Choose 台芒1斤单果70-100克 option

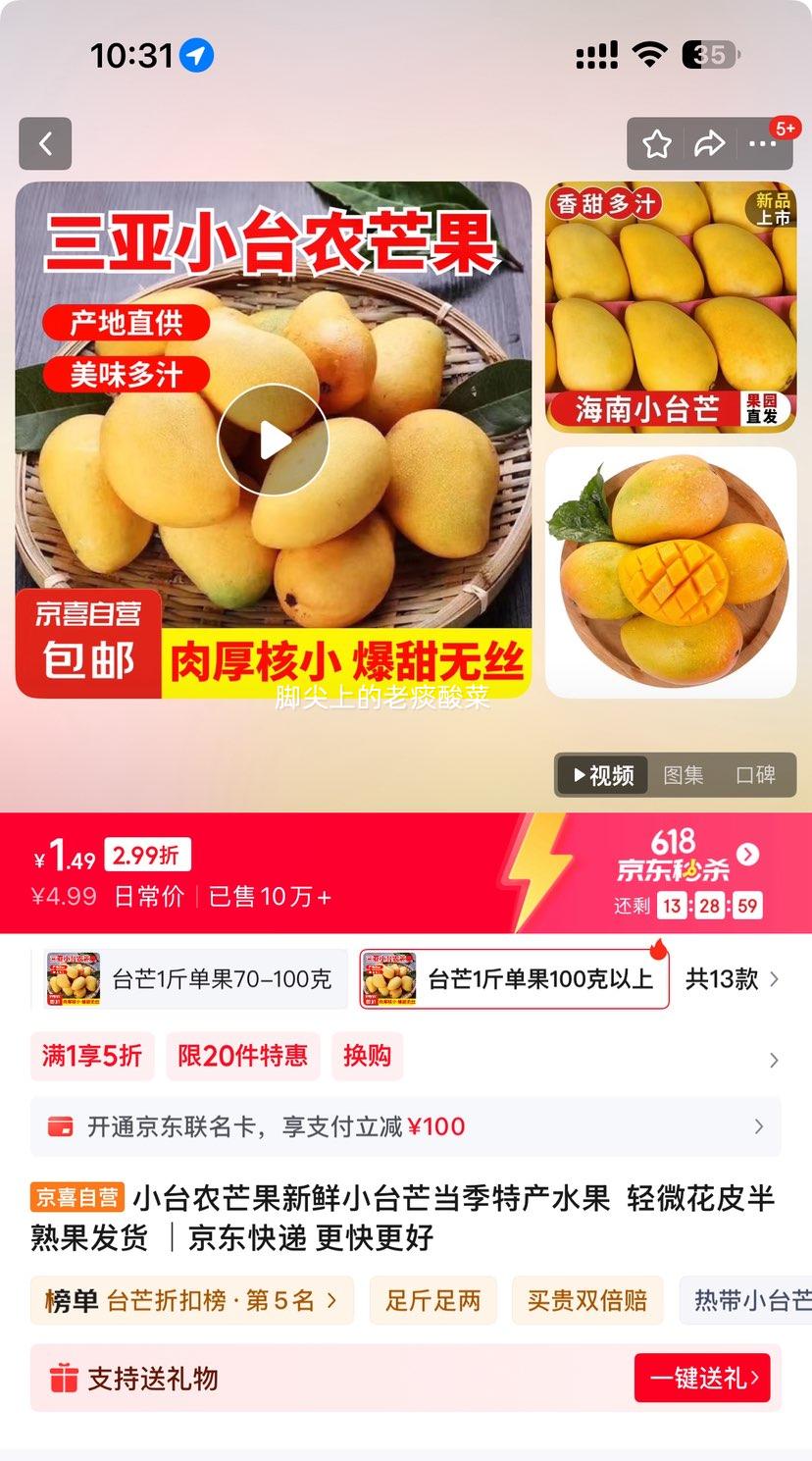tap(191, 979)
